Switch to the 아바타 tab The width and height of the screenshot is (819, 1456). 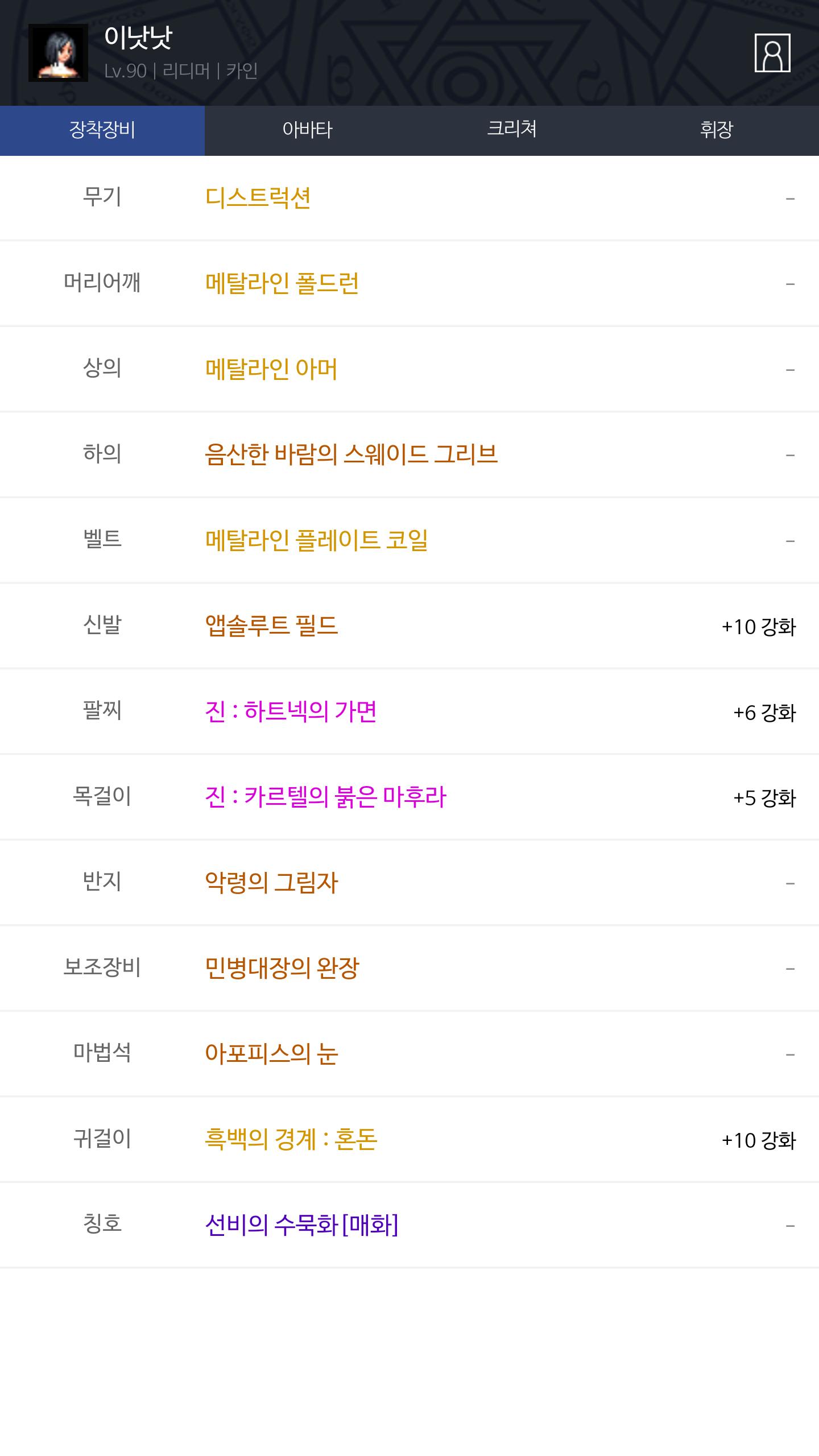pyautogui.click(x=307, y=130)
